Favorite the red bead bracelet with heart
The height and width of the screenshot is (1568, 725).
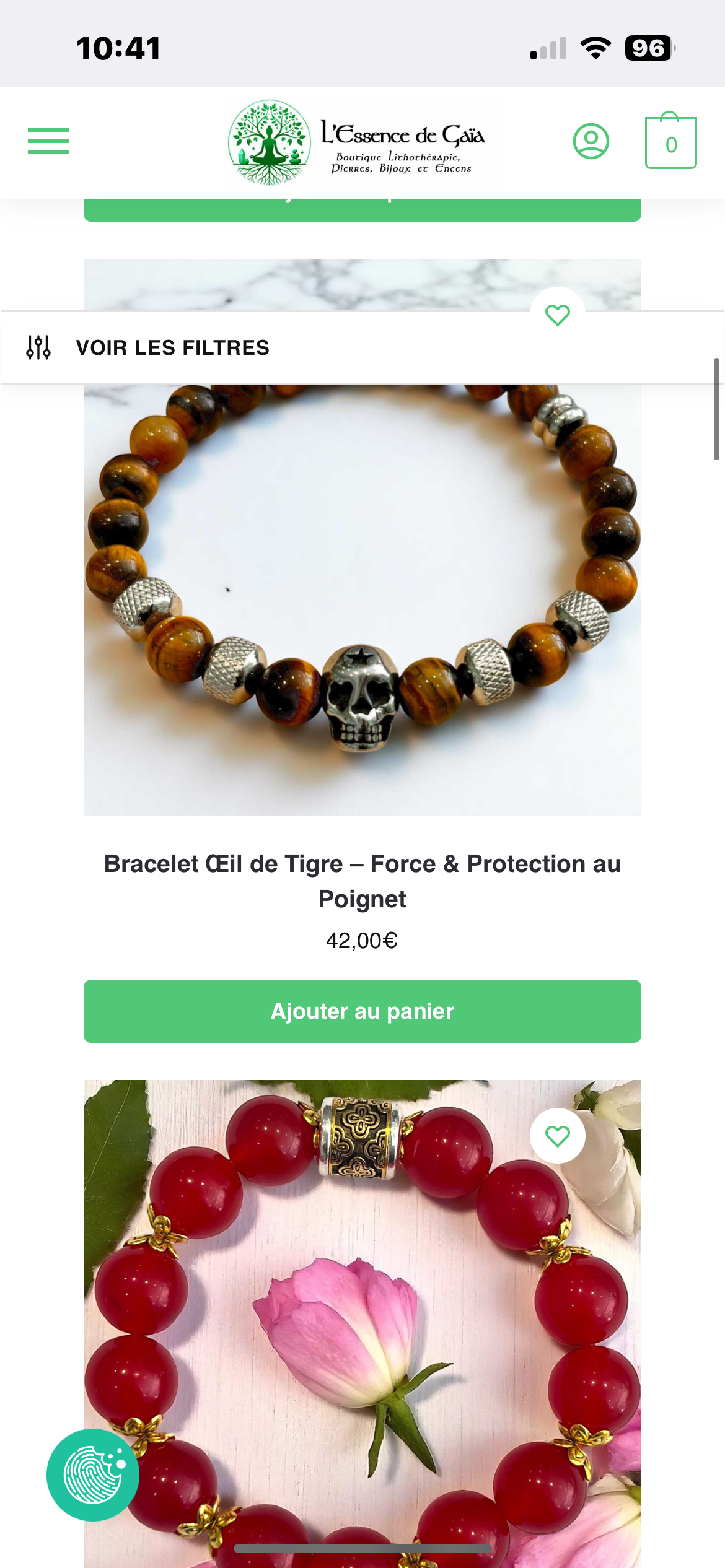point(558,1136)
